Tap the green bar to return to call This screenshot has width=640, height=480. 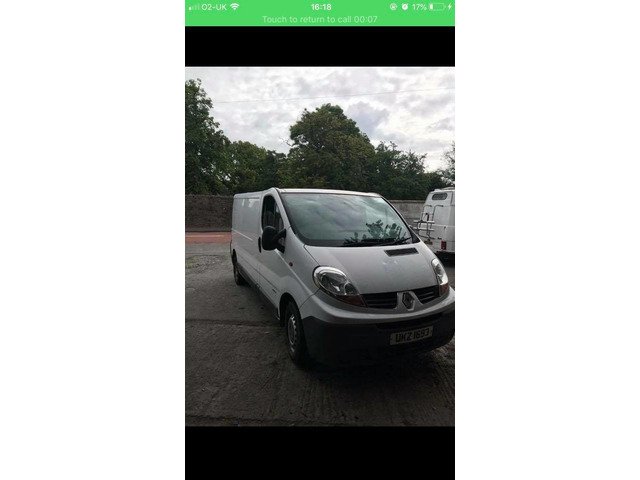point(320,19)
